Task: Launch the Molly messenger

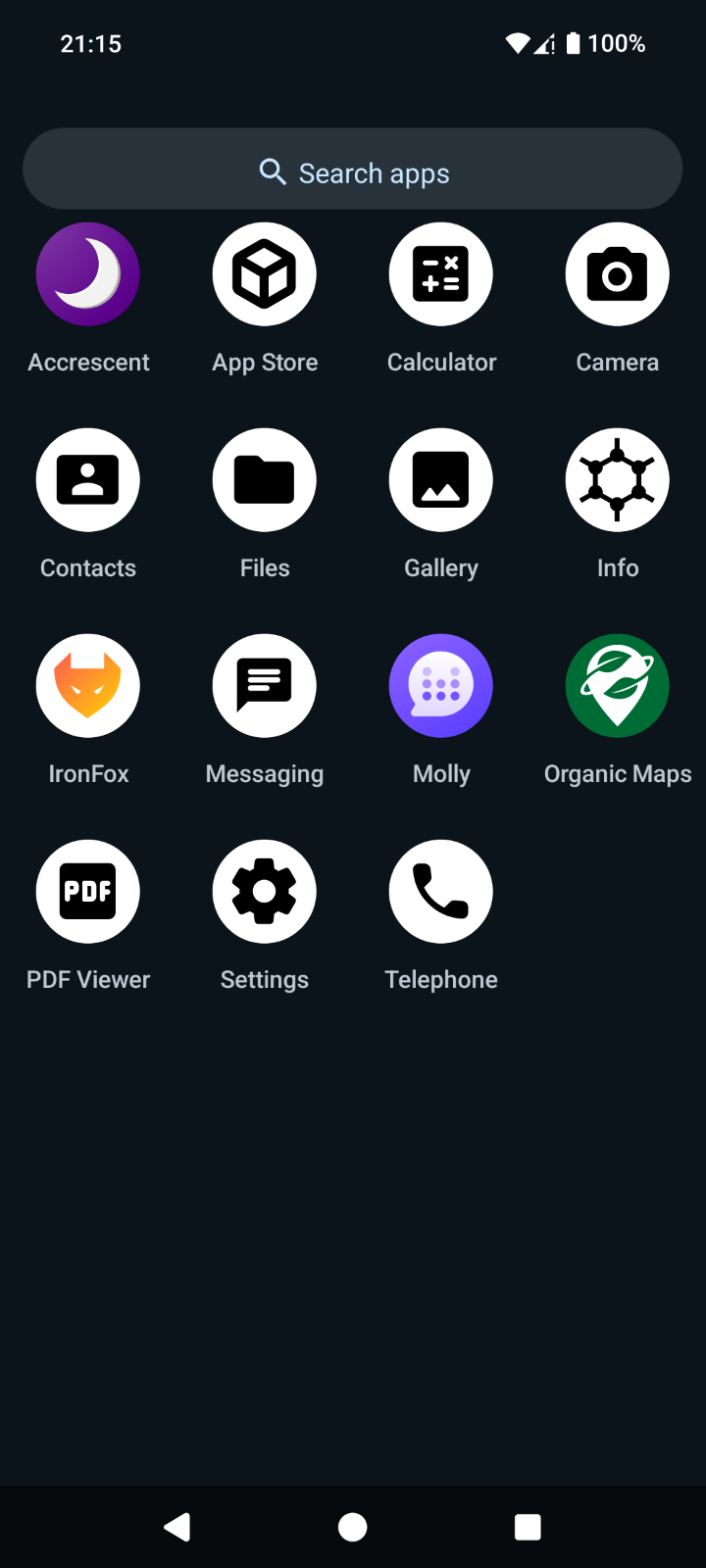Action: click(x=441, y=686)
